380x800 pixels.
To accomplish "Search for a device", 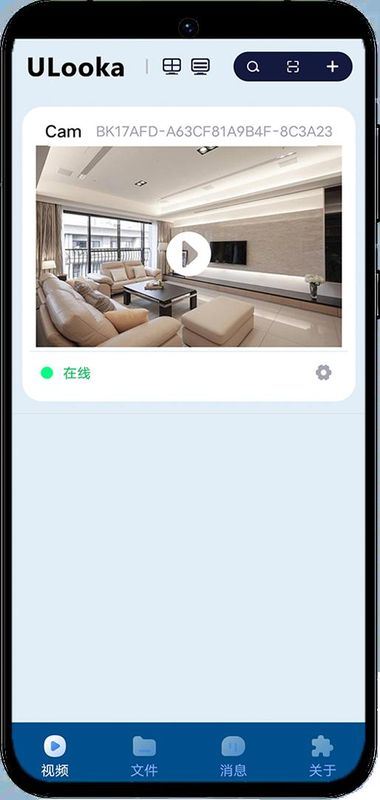I will click(x=253, y=67).
